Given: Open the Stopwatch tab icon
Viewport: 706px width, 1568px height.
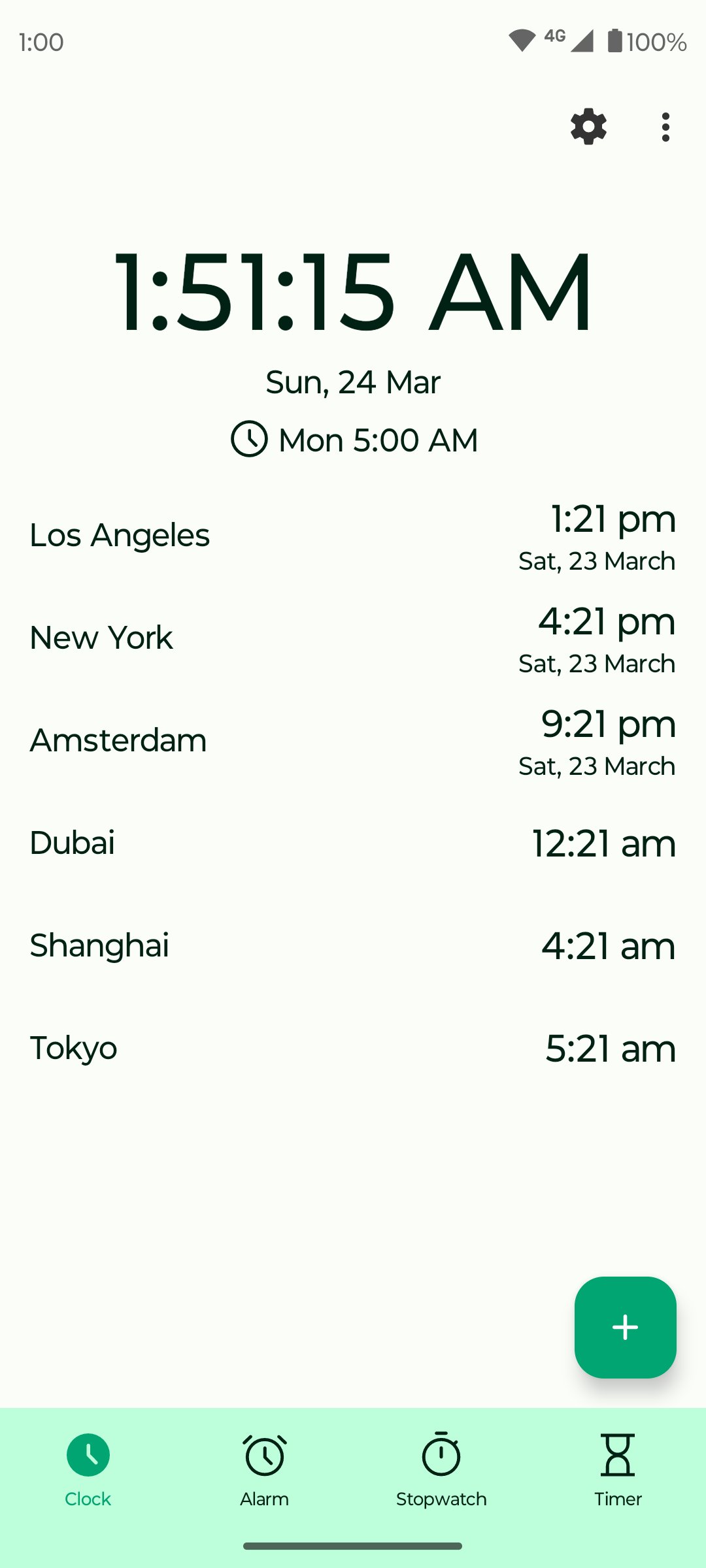Looking at the screenshot, I should click(x=441, y=1456).
